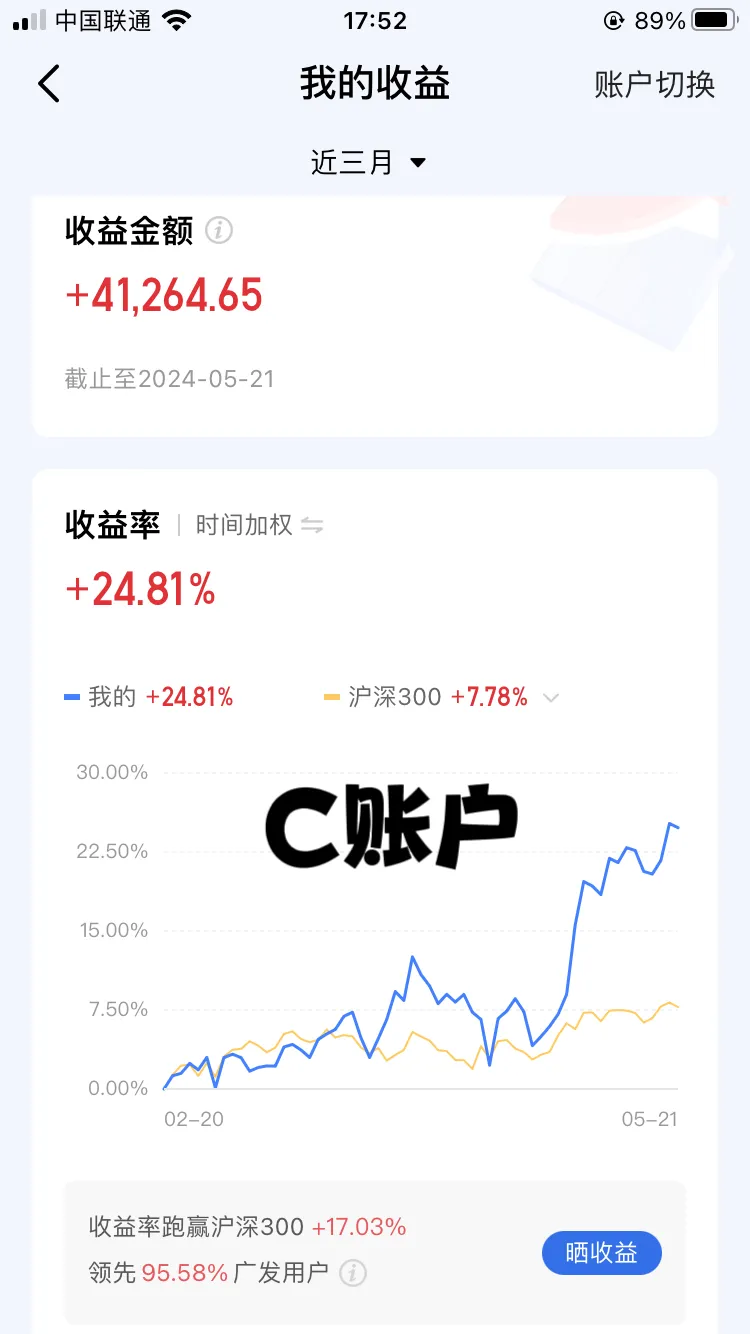Tap the 晒收益 share button
750x1334 pixels.
[601, 1253]
